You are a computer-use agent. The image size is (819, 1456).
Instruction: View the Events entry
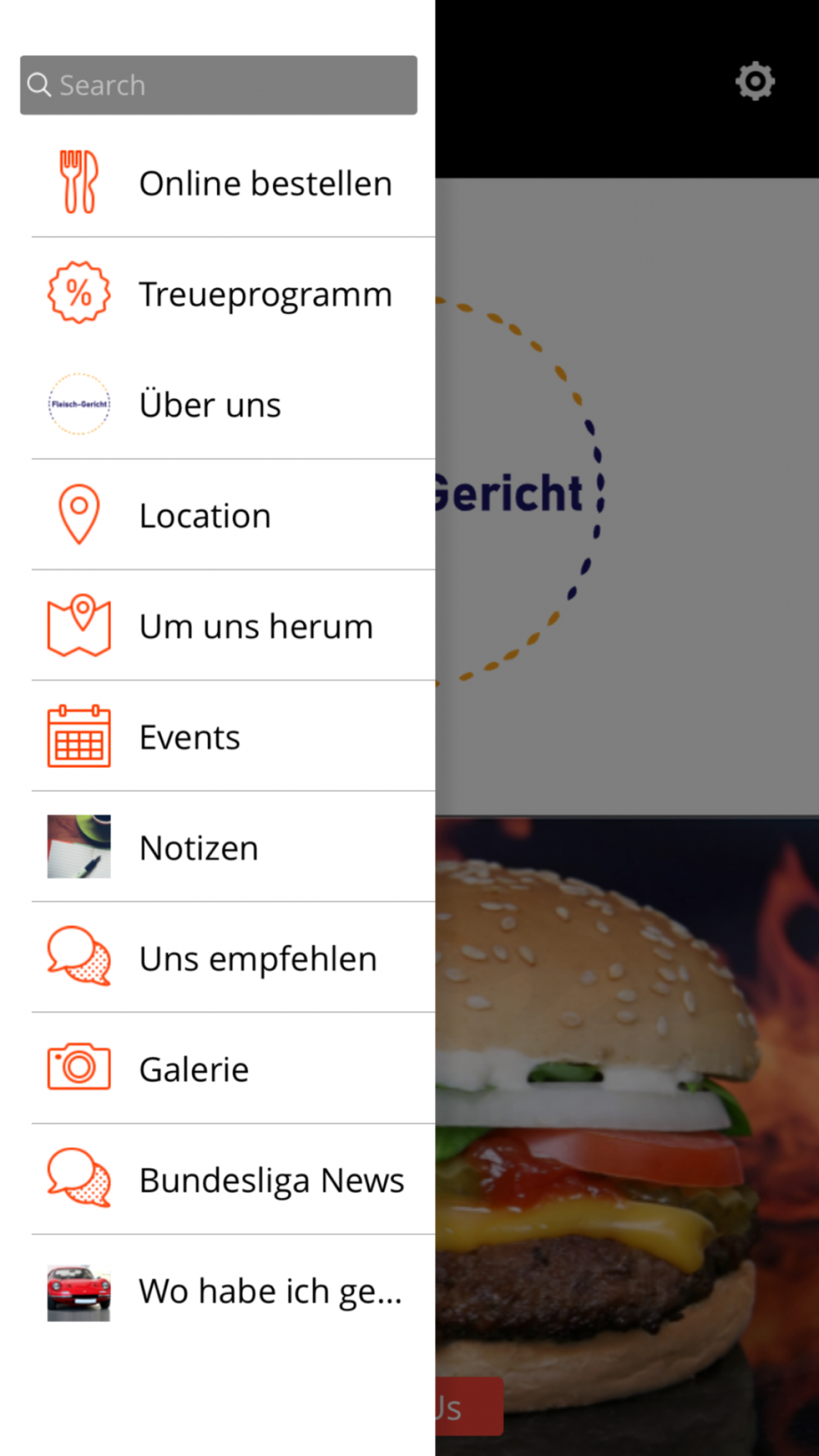(218, 736)
